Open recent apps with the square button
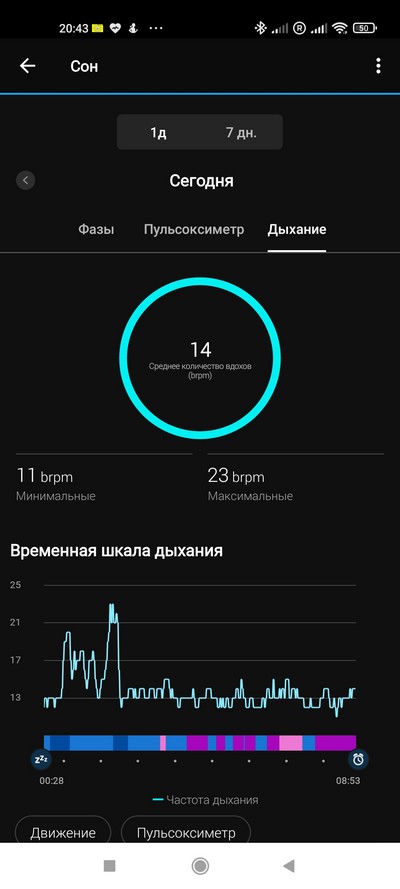The height and width of the screenshot is (889, 400). click(x=110, y=866)
